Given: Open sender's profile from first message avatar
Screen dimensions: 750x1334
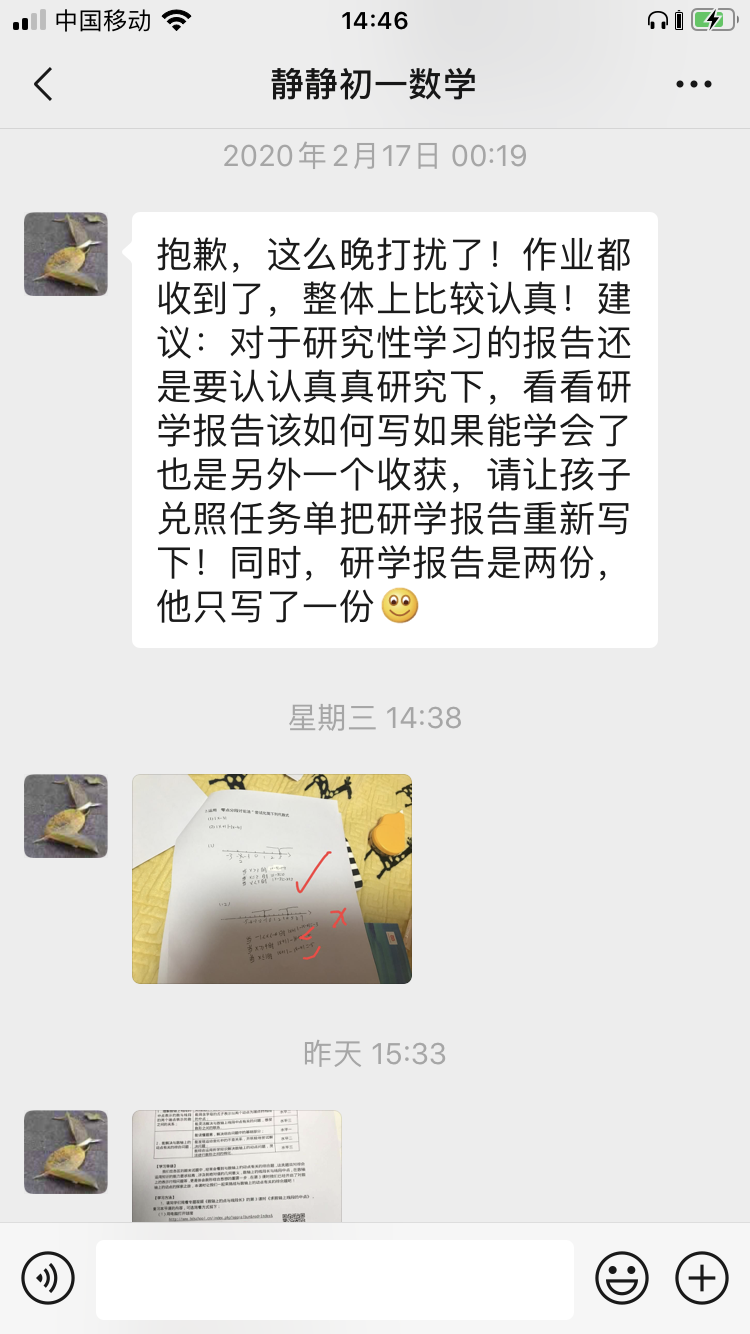Looking at the screenshot, I should tap(66, 254).
